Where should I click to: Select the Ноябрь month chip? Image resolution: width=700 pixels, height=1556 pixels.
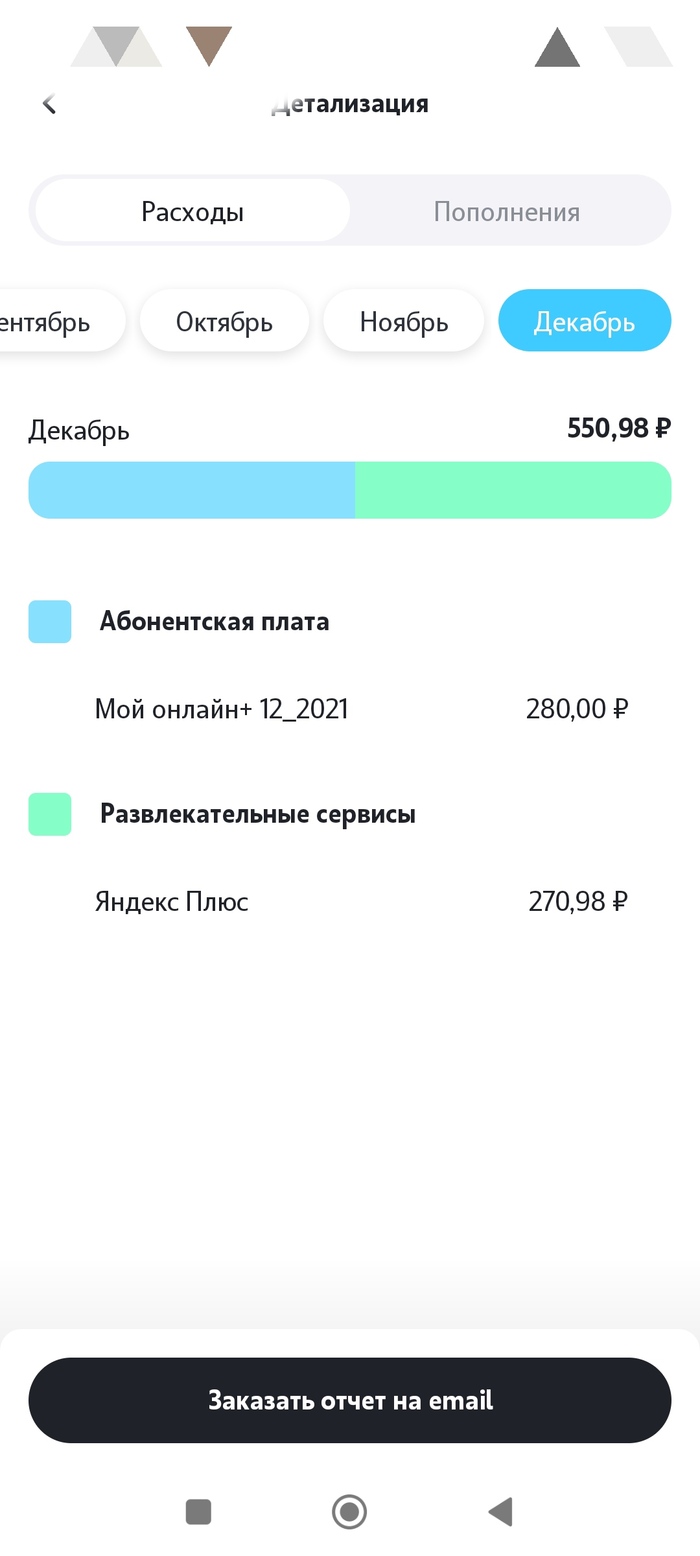click(404, 321)
